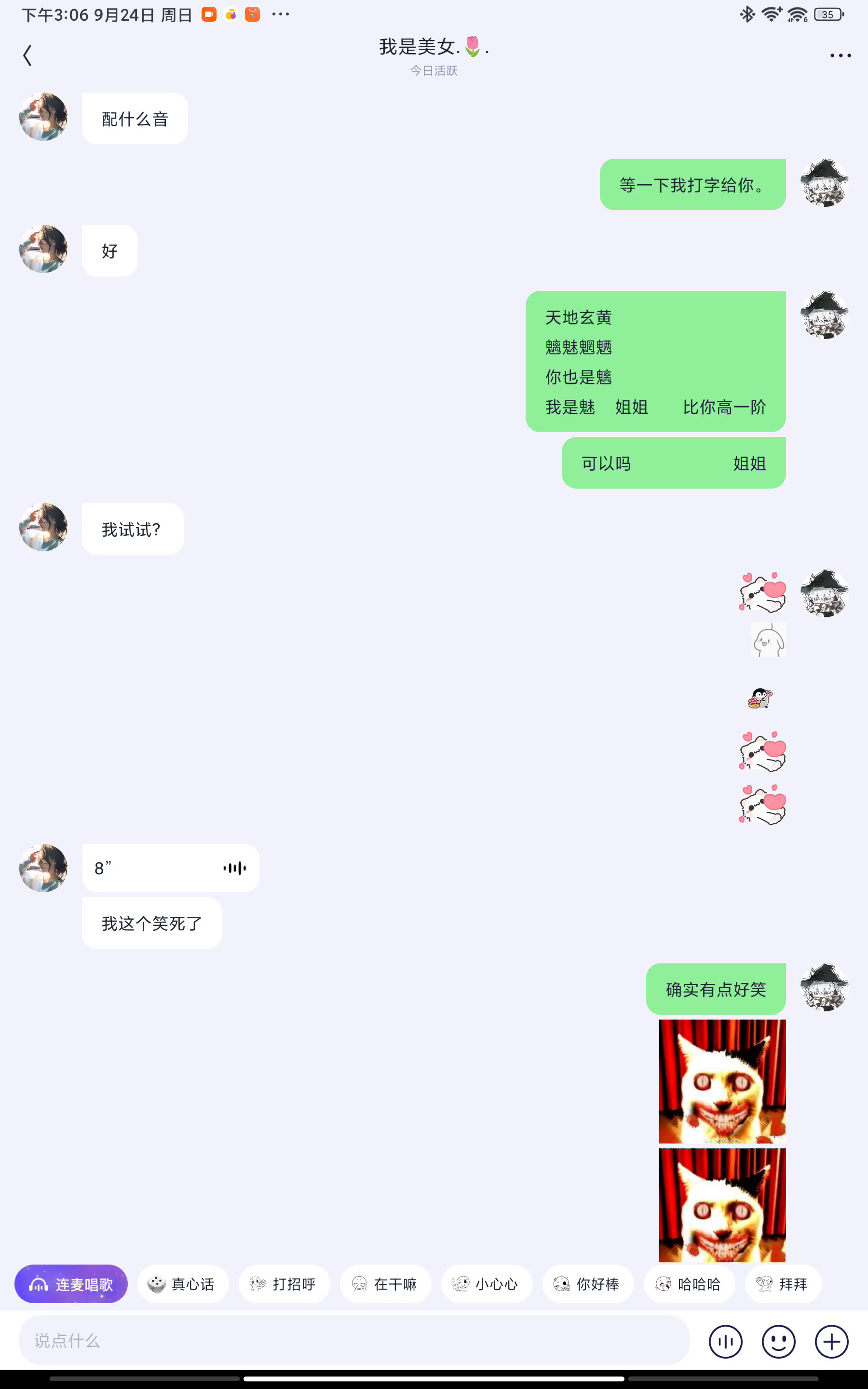Open the plus attachment menu
The image size is (868, 1389).
point(831,1341)
